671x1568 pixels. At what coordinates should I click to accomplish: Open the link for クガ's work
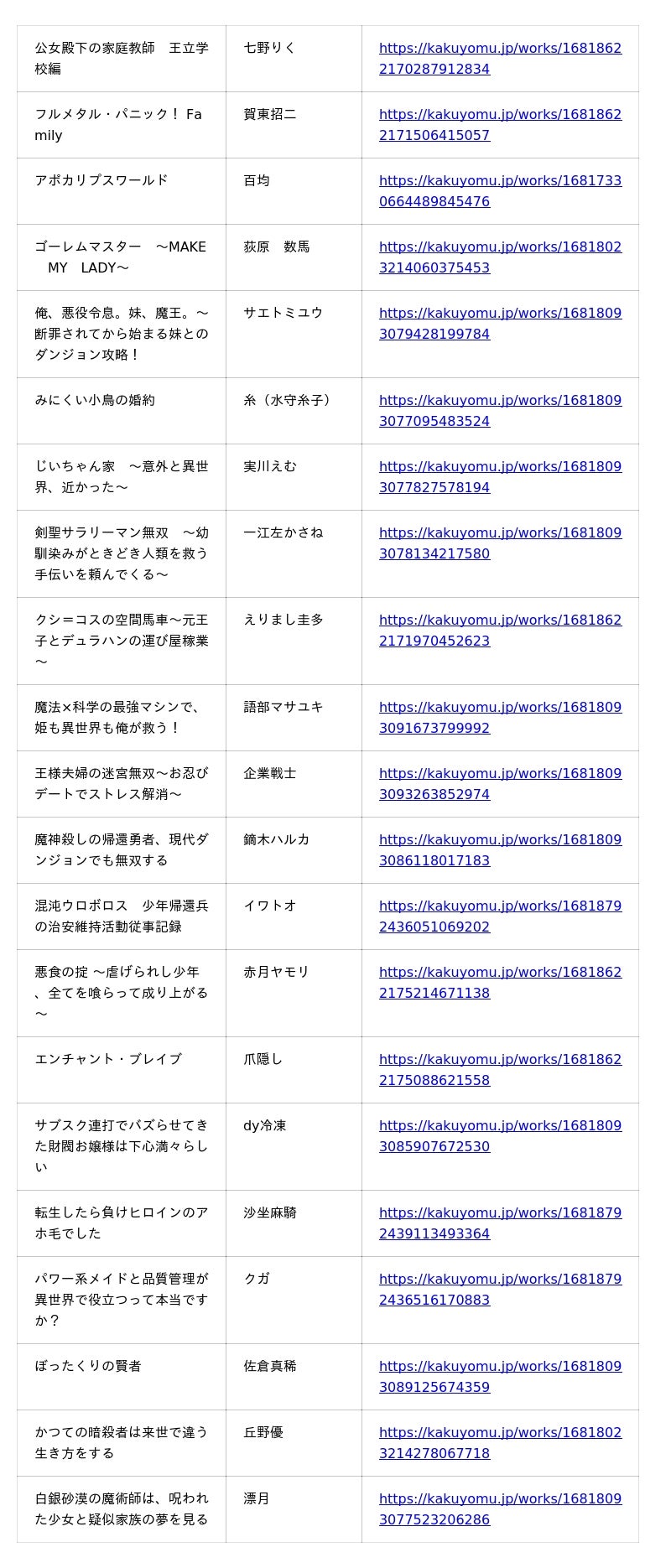coord(500,1280)
